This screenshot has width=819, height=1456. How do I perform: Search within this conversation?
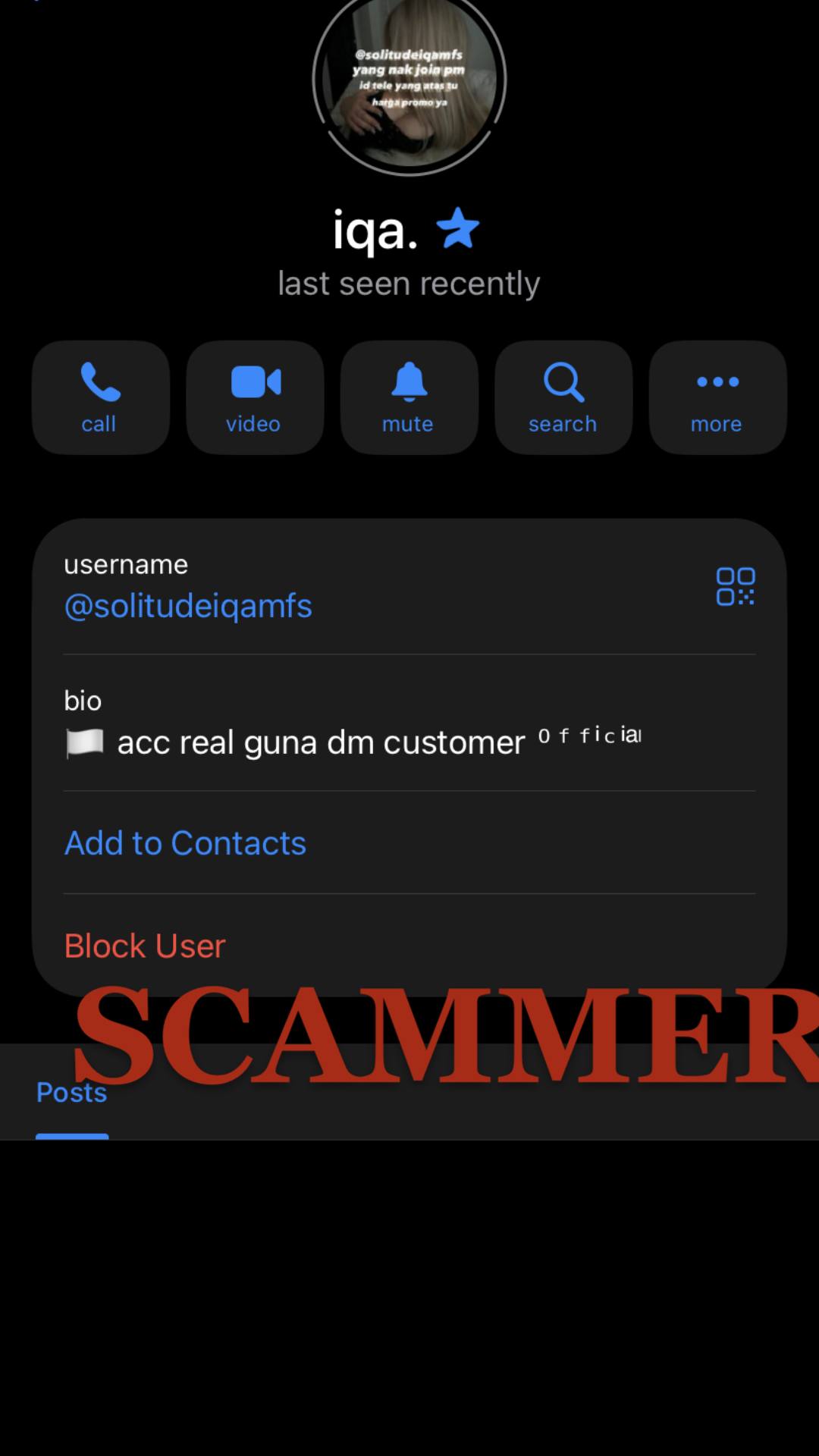(563, 397)
